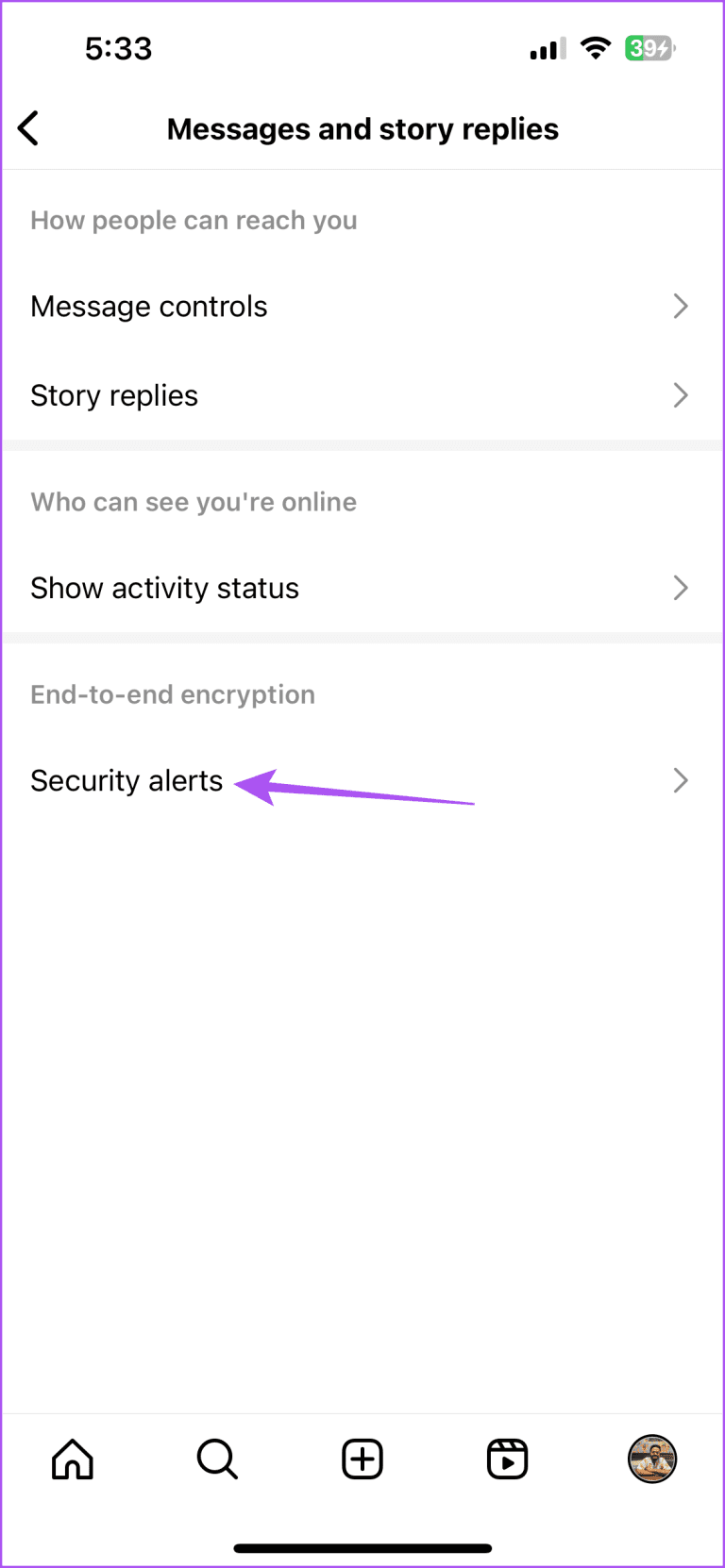Screen dimensions: 725x1568
Task: Open the Show activity status chevron
Action: click(682, 588)
